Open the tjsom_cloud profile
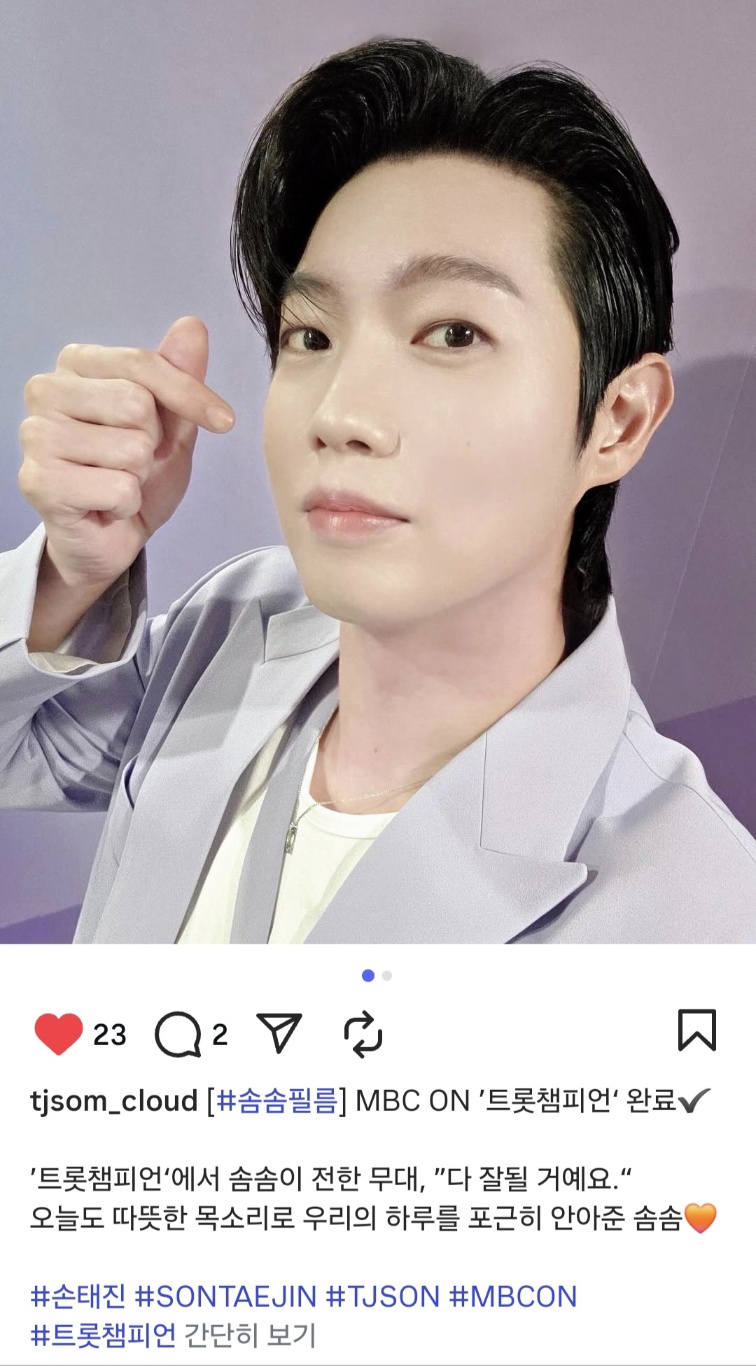756x1366 pixels. 114,1101
